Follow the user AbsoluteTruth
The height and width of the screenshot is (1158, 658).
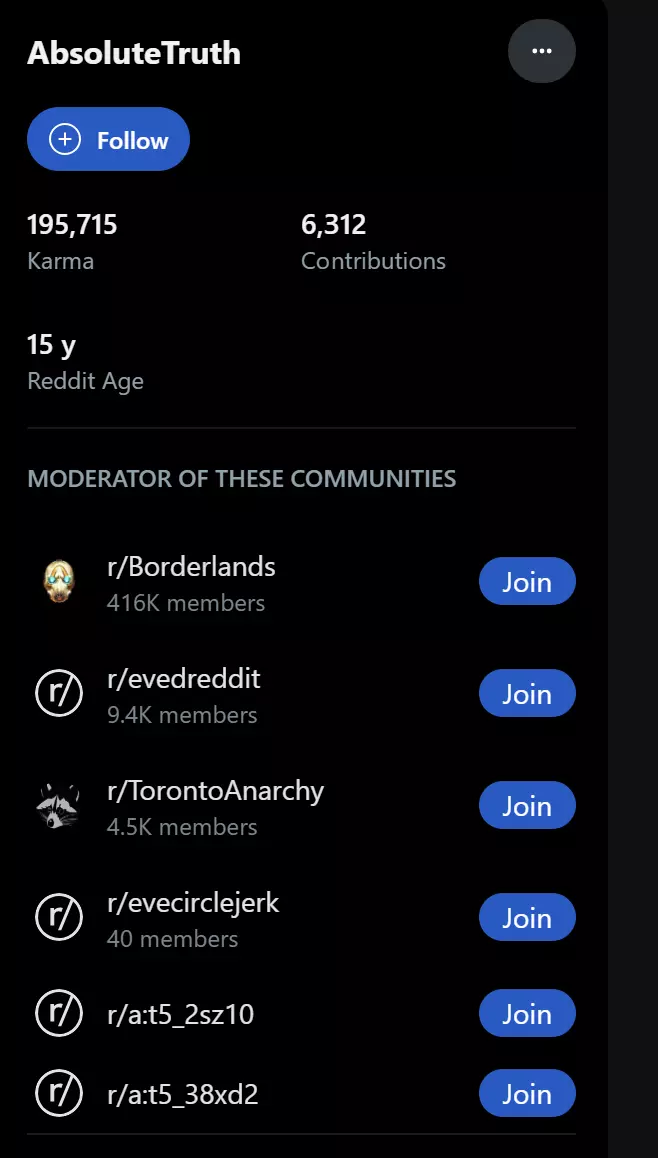tap(108, 140)
